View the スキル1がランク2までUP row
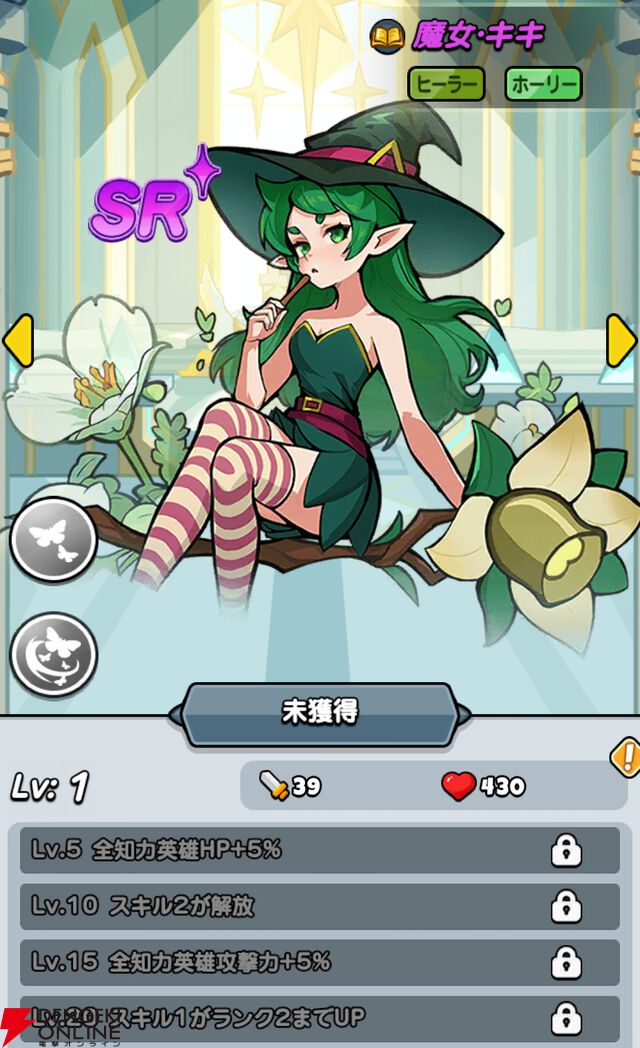640x1048 pixels. click(319, 1018)
